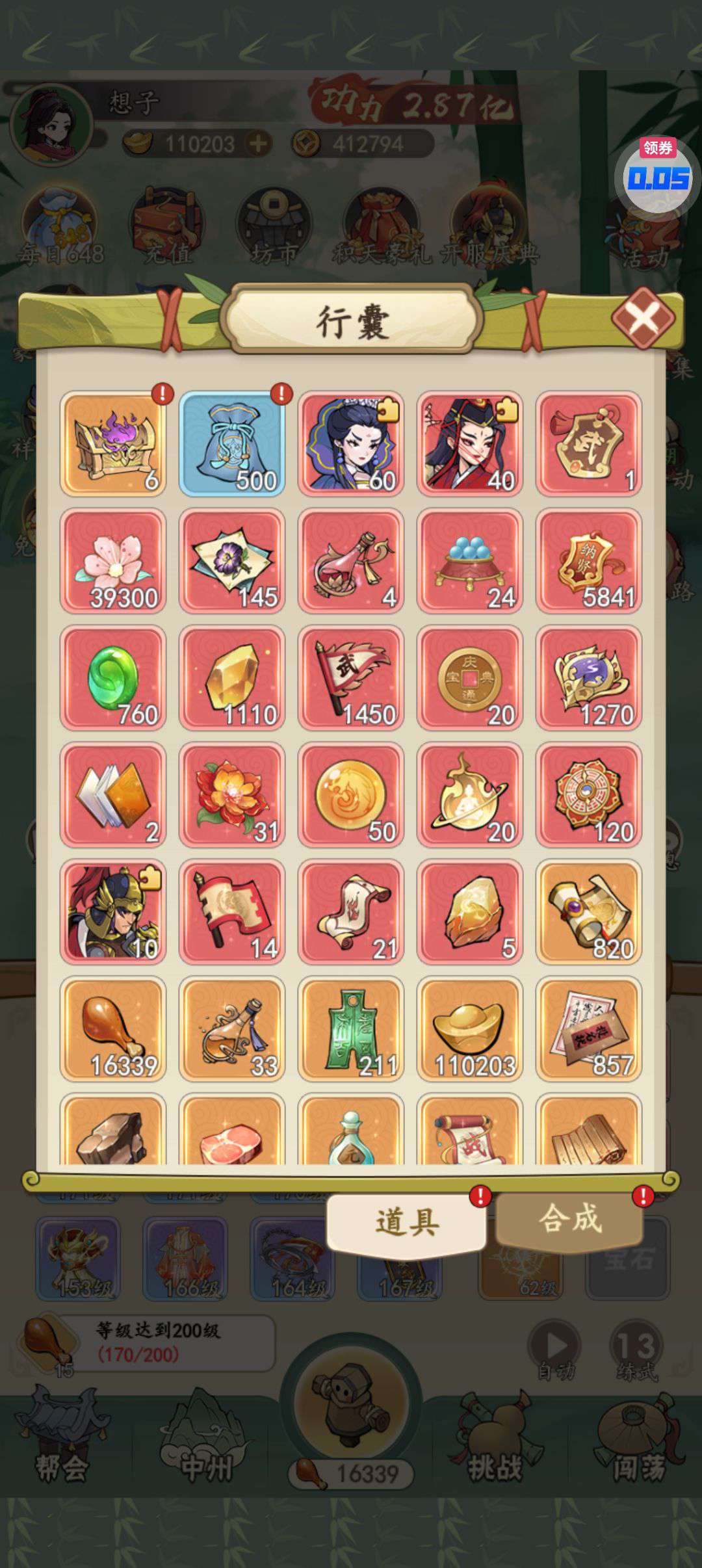This screenshot has width=702, height=1568.
Task: Open the treasure chest item with 6
Action: tap(113, 443)
